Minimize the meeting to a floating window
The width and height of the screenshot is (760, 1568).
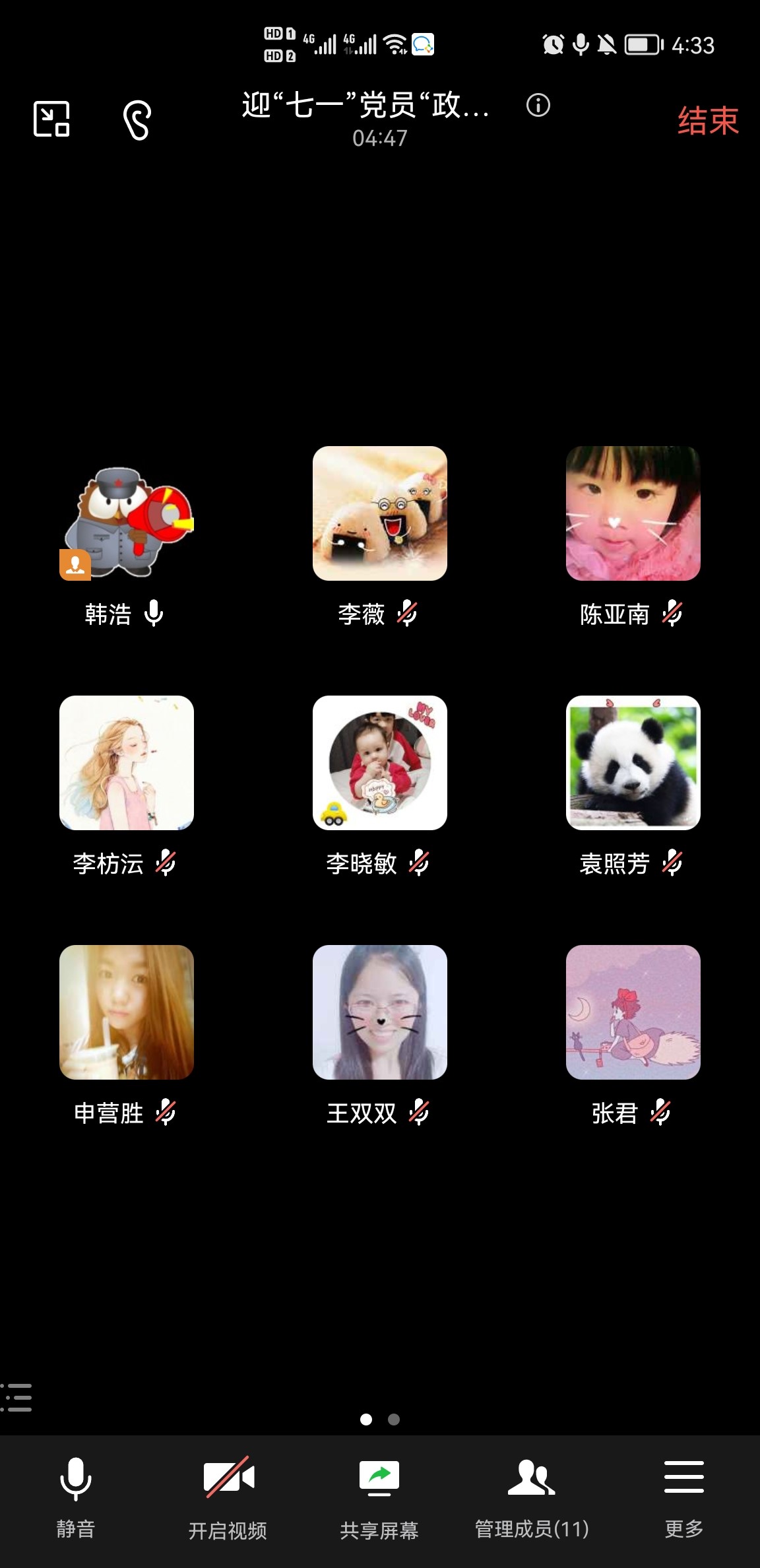pyautogui.click(x=51, y=119)
